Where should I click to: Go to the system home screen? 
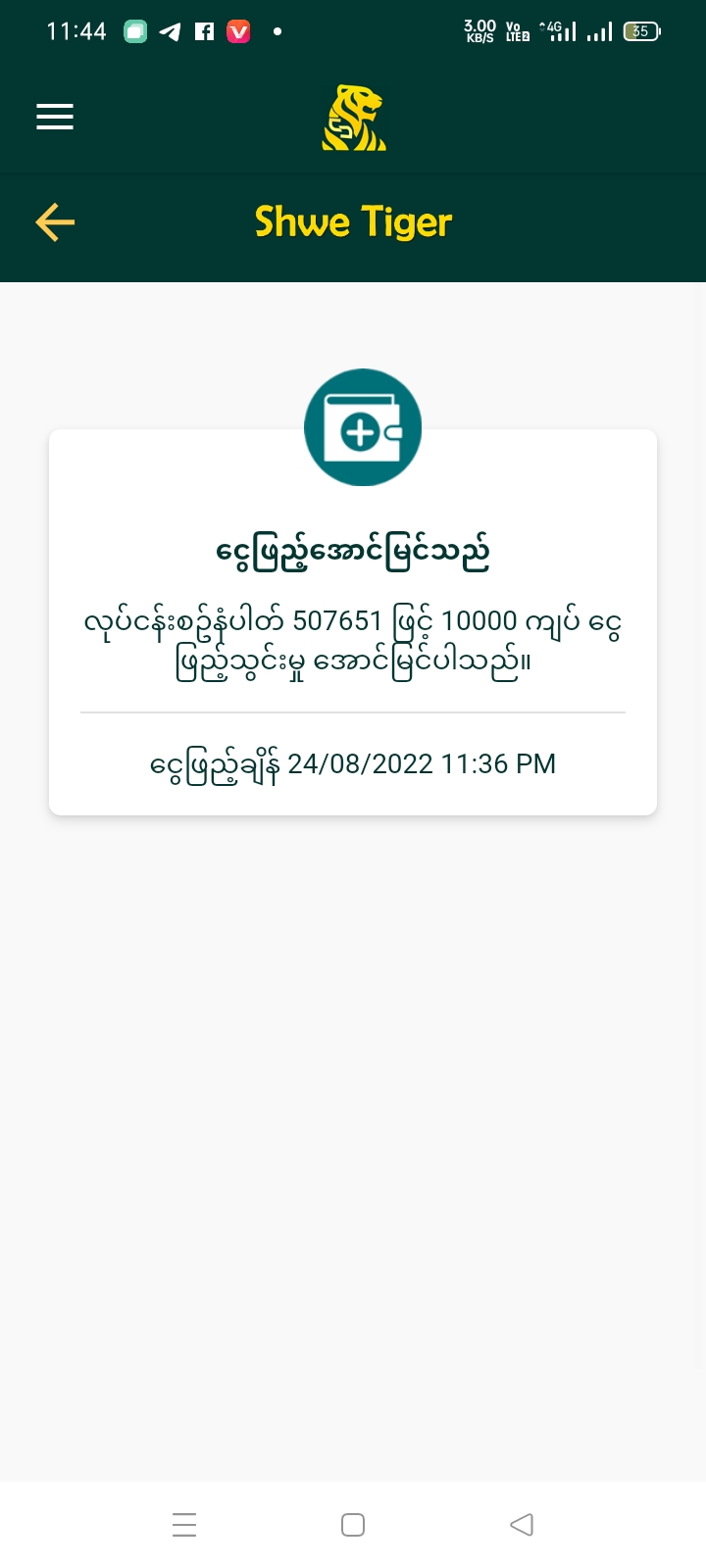click(353, 1524)
